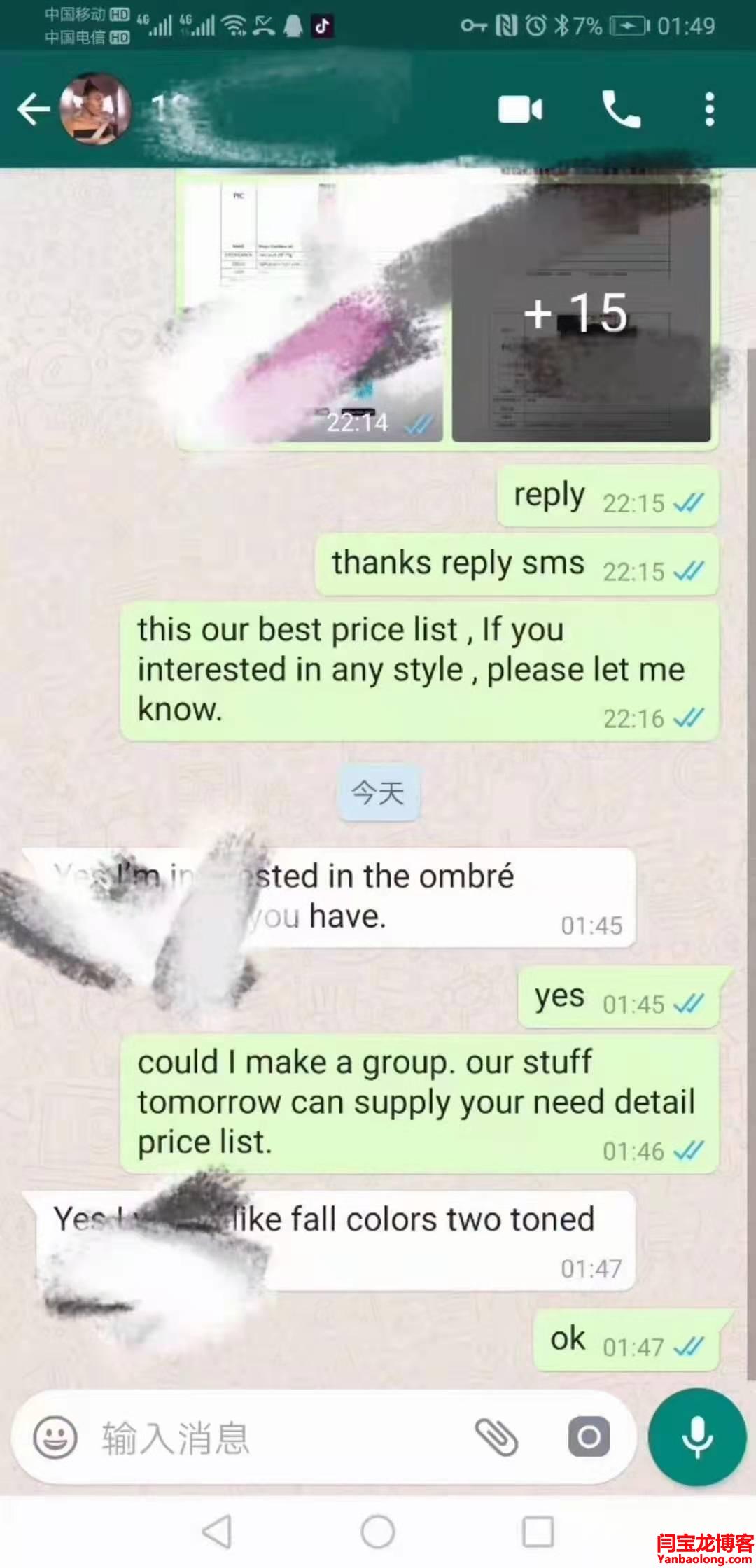Open the contact's profile photo
756x1568 pixels.
[96, 108]
